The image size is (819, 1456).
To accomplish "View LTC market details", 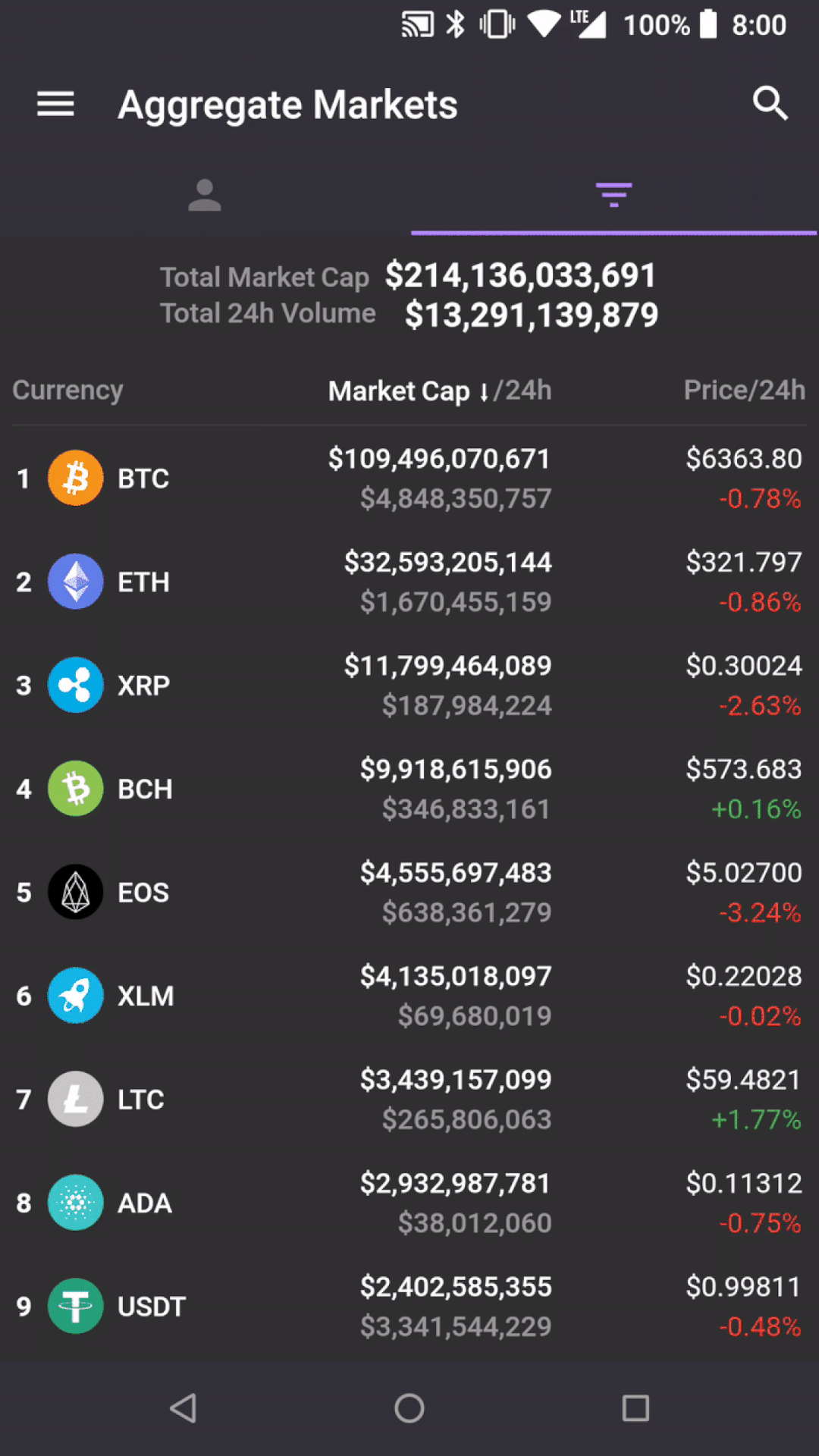I will click(409, 1099).
